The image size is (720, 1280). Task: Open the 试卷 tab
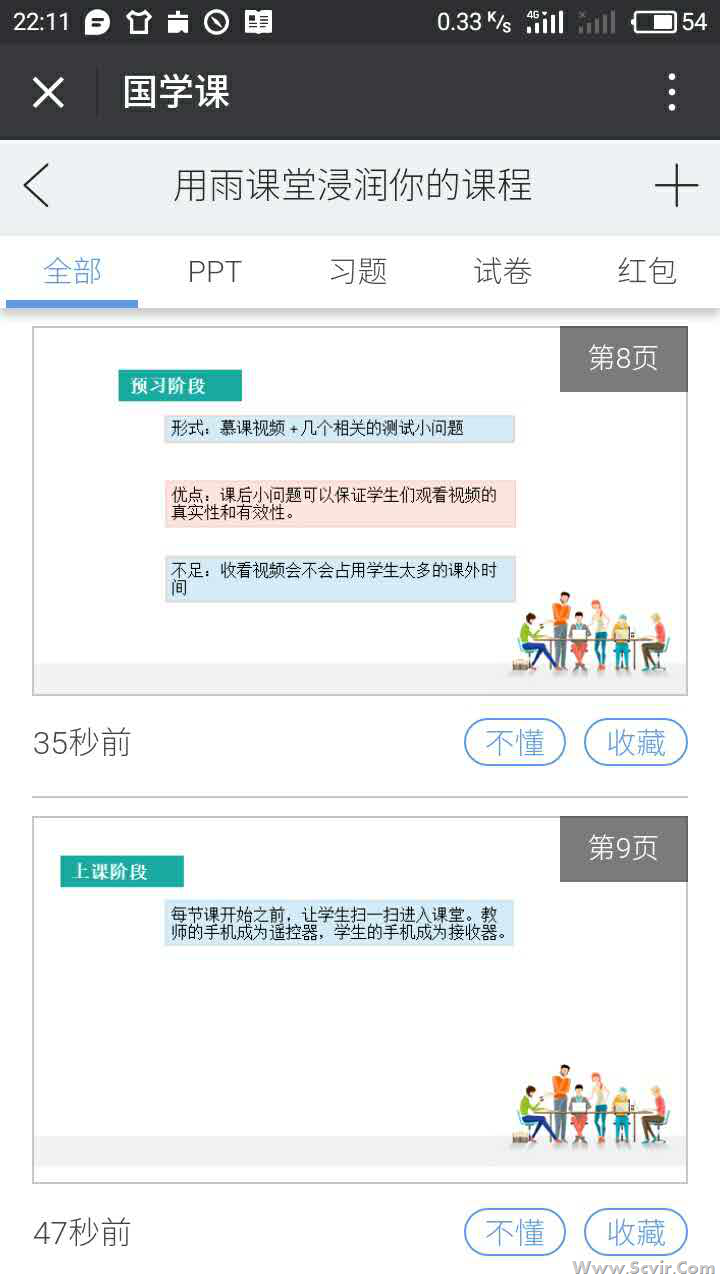click(x=502, y=271)
